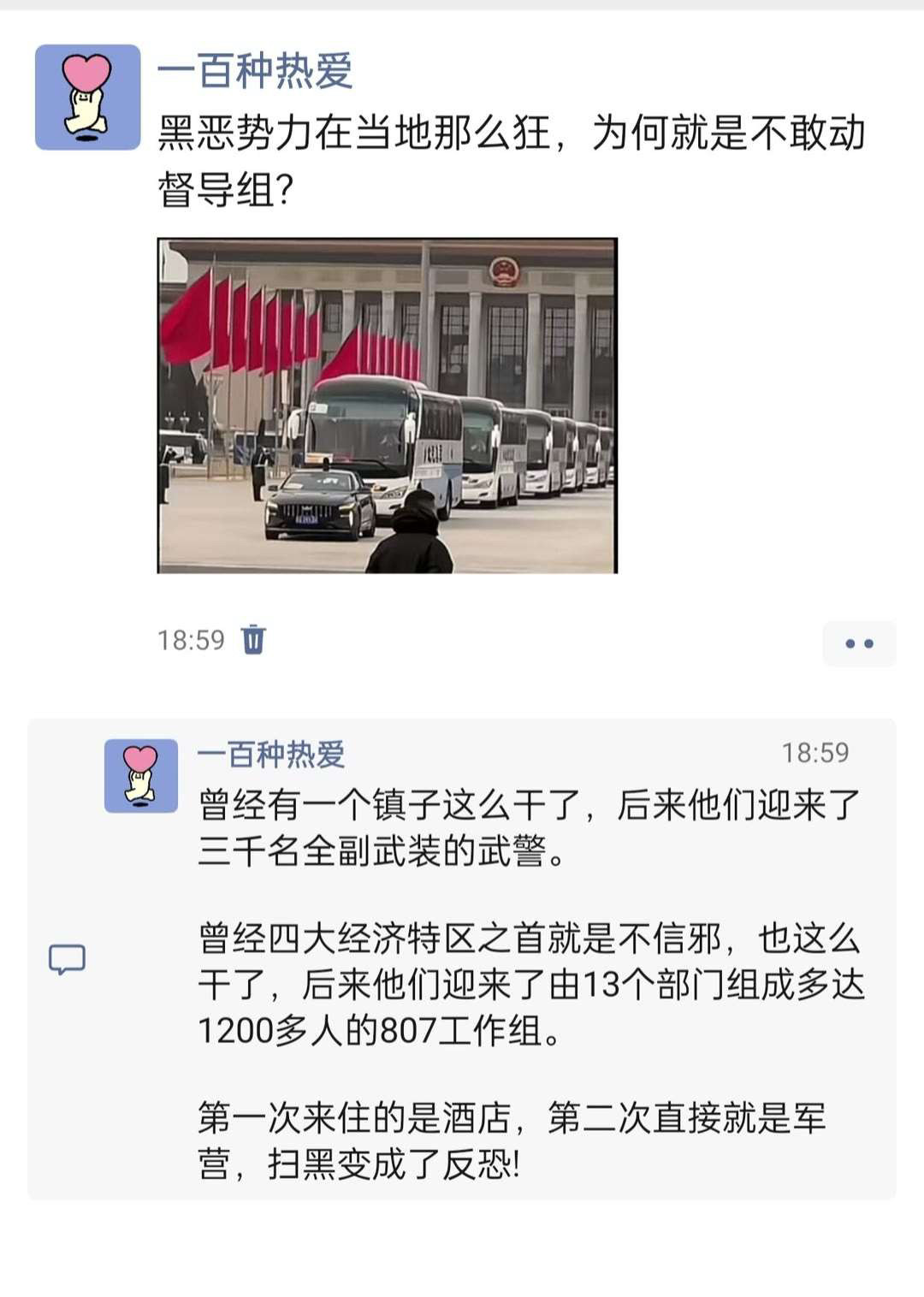View the buses and red flags photo
This screenshot has height=1297, width=924.
pyautogui.click(x=385, y=406)
